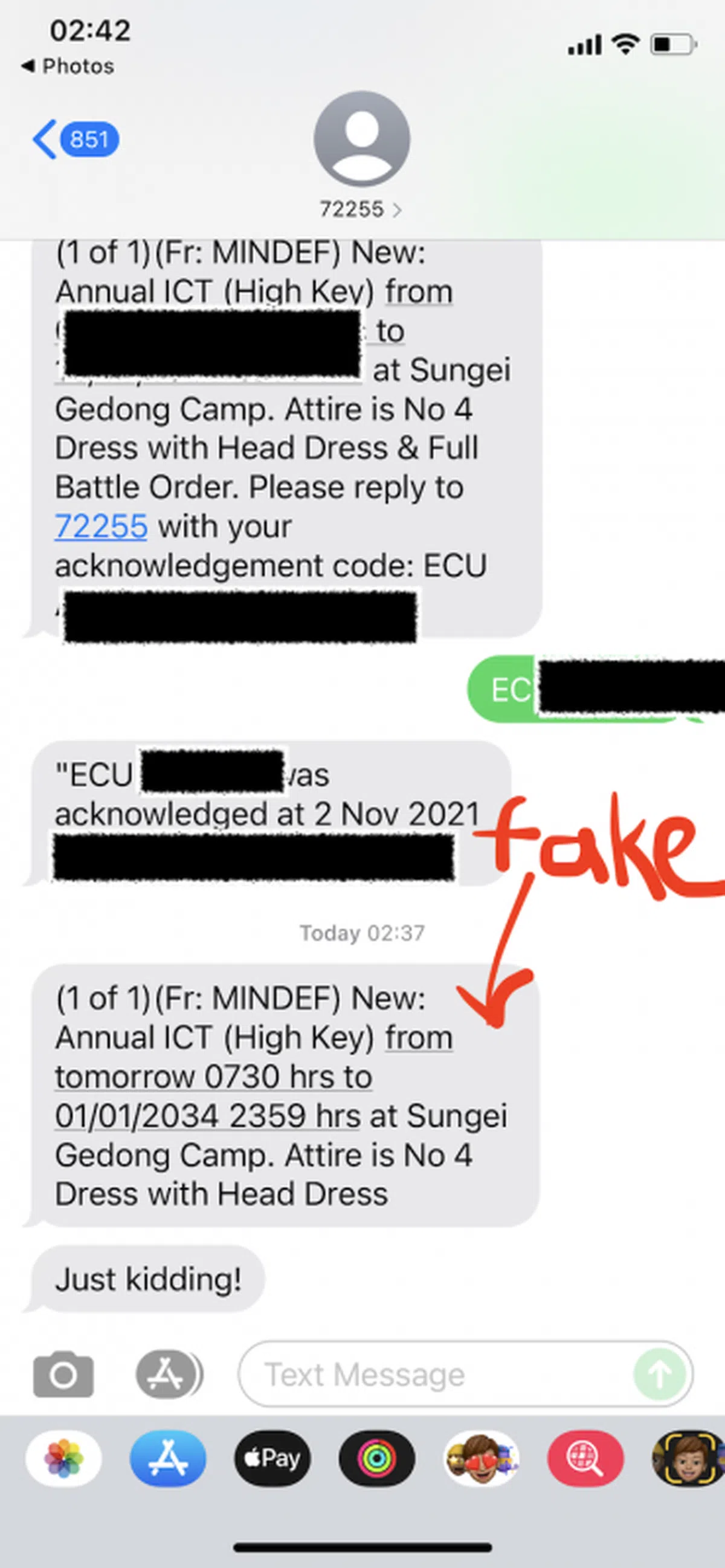
Task: Open contact details for 72255
Action: point(361,209)
